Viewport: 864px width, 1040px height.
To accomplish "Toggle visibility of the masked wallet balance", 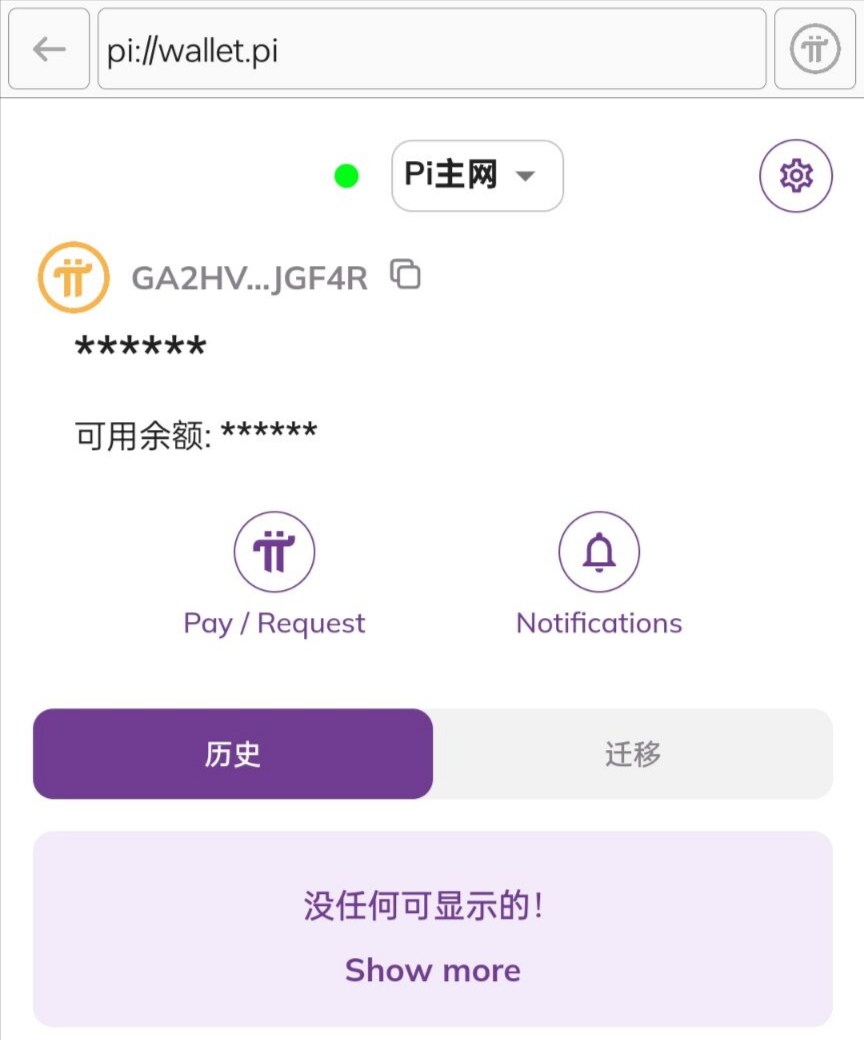I will (x=140, y=345).
